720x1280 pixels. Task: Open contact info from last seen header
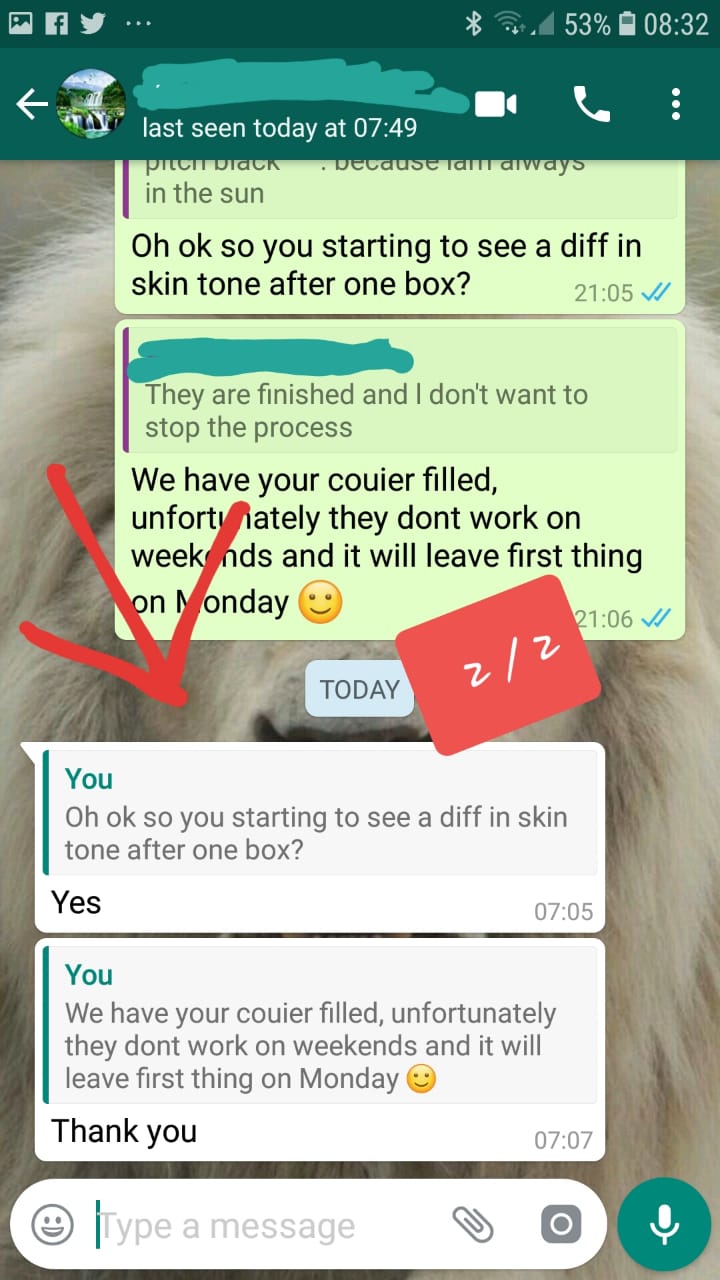coord(280,128)
